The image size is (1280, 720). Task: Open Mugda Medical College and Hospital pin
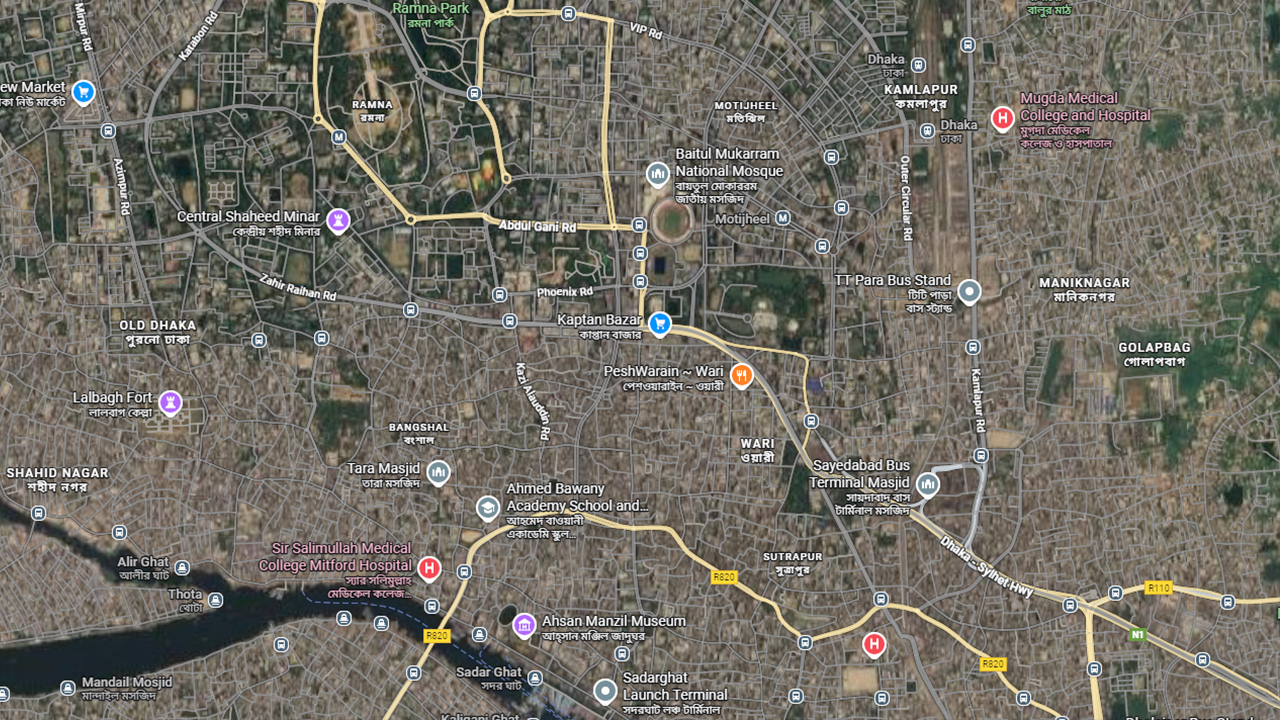[1002, 119]
